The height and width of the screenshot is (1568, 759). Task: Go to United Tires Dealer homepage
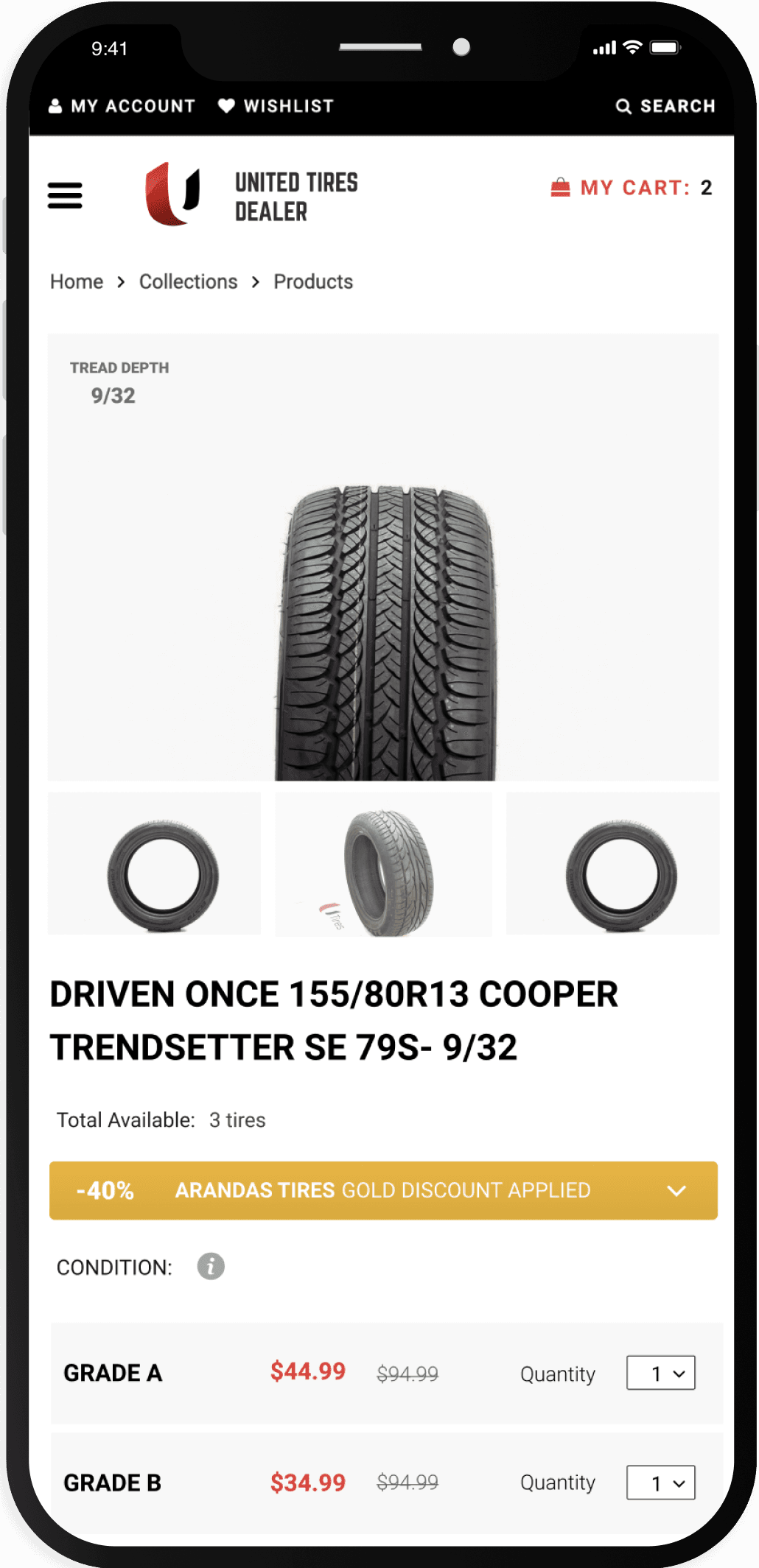[x=251, y=195]
